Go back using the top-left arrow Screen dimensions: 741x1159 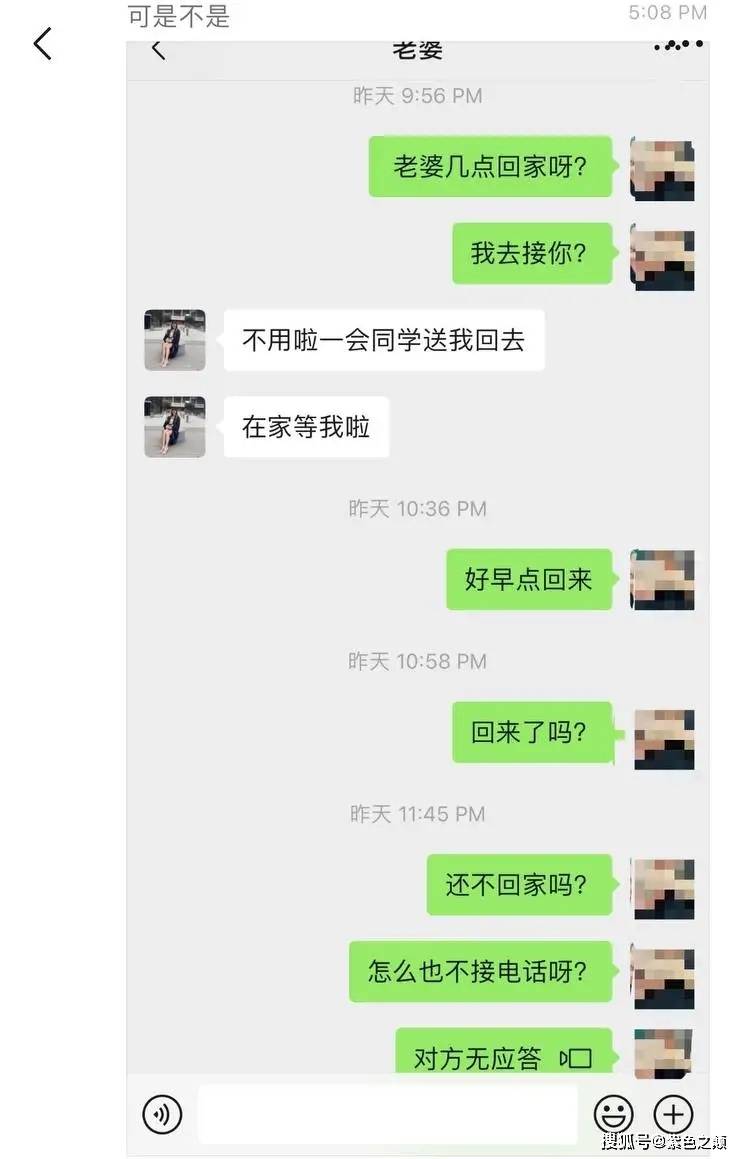(x=42, y=45)
